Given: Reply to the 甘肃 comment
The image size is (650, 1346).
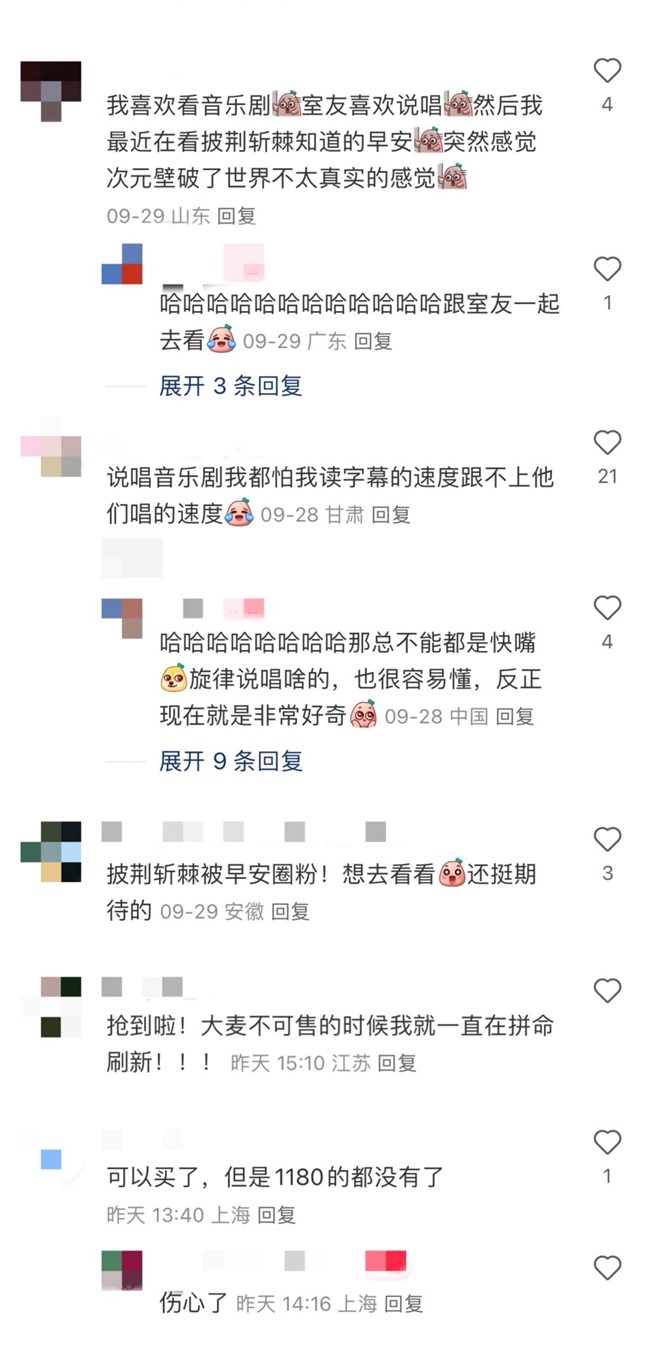Looking at the screenshot, I should (x=391, y=515).
